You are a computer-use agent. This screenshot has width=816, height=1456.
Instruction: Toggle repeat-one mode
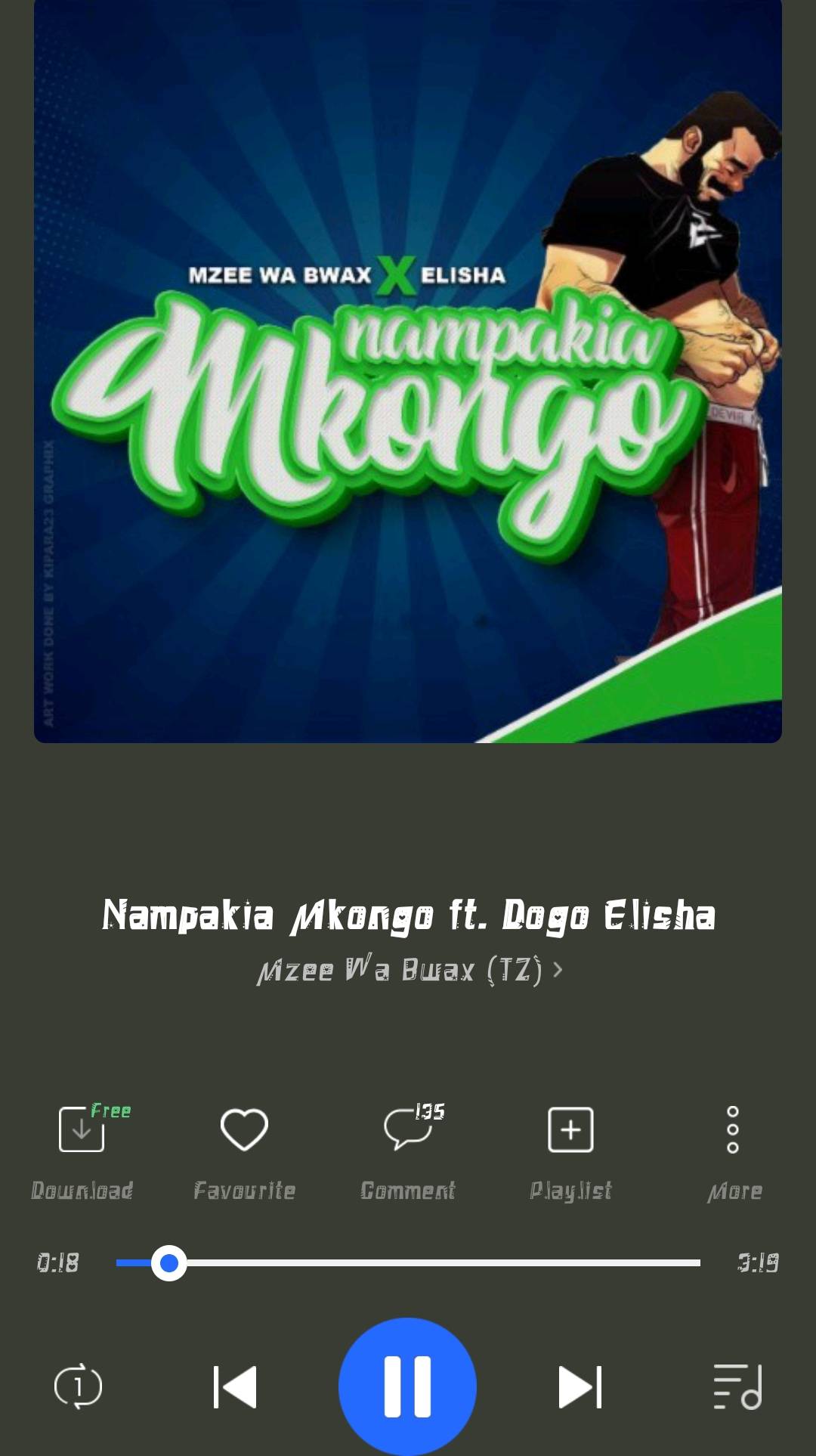79,1386
